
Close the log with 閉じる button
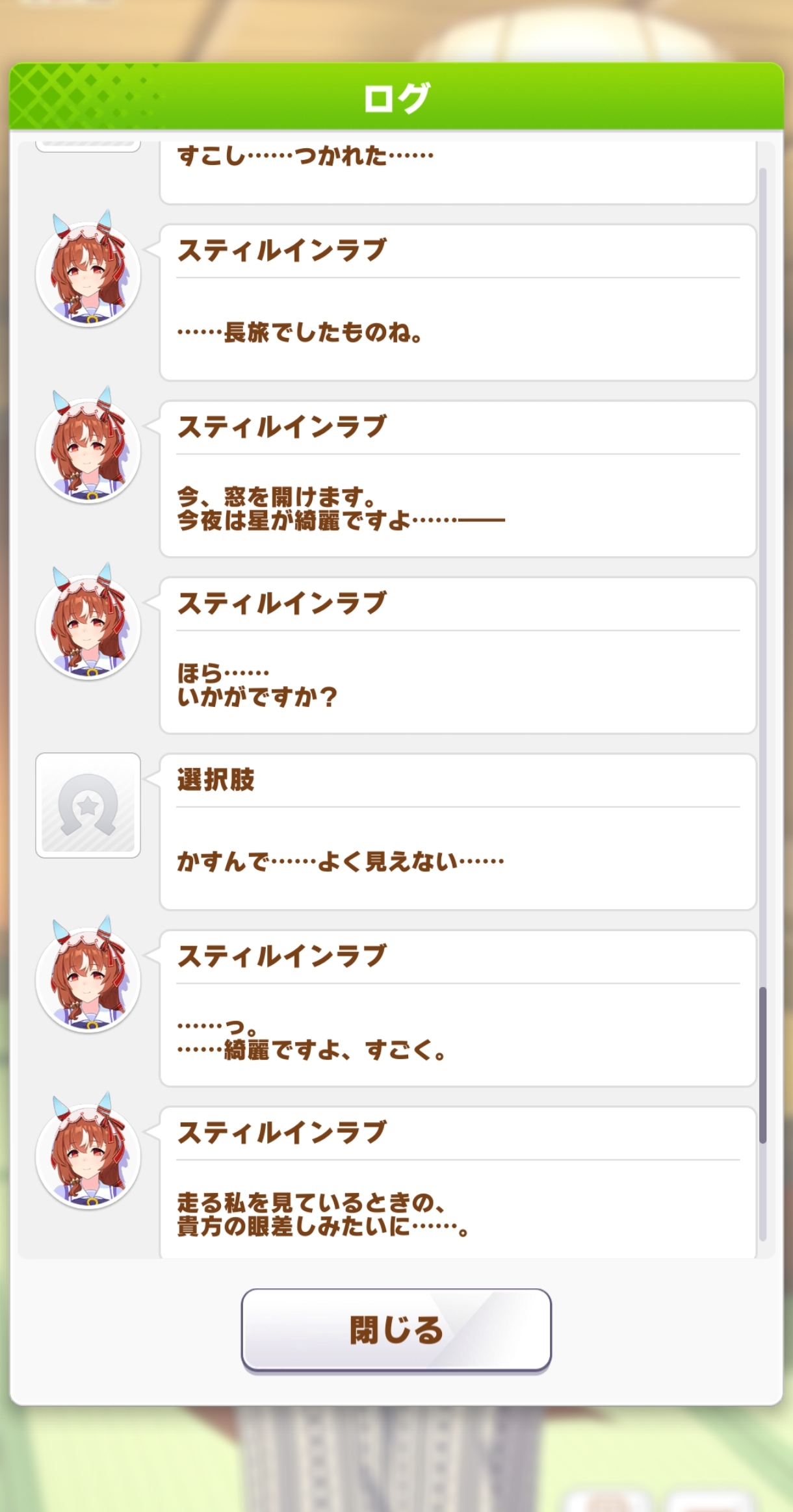396,1329
